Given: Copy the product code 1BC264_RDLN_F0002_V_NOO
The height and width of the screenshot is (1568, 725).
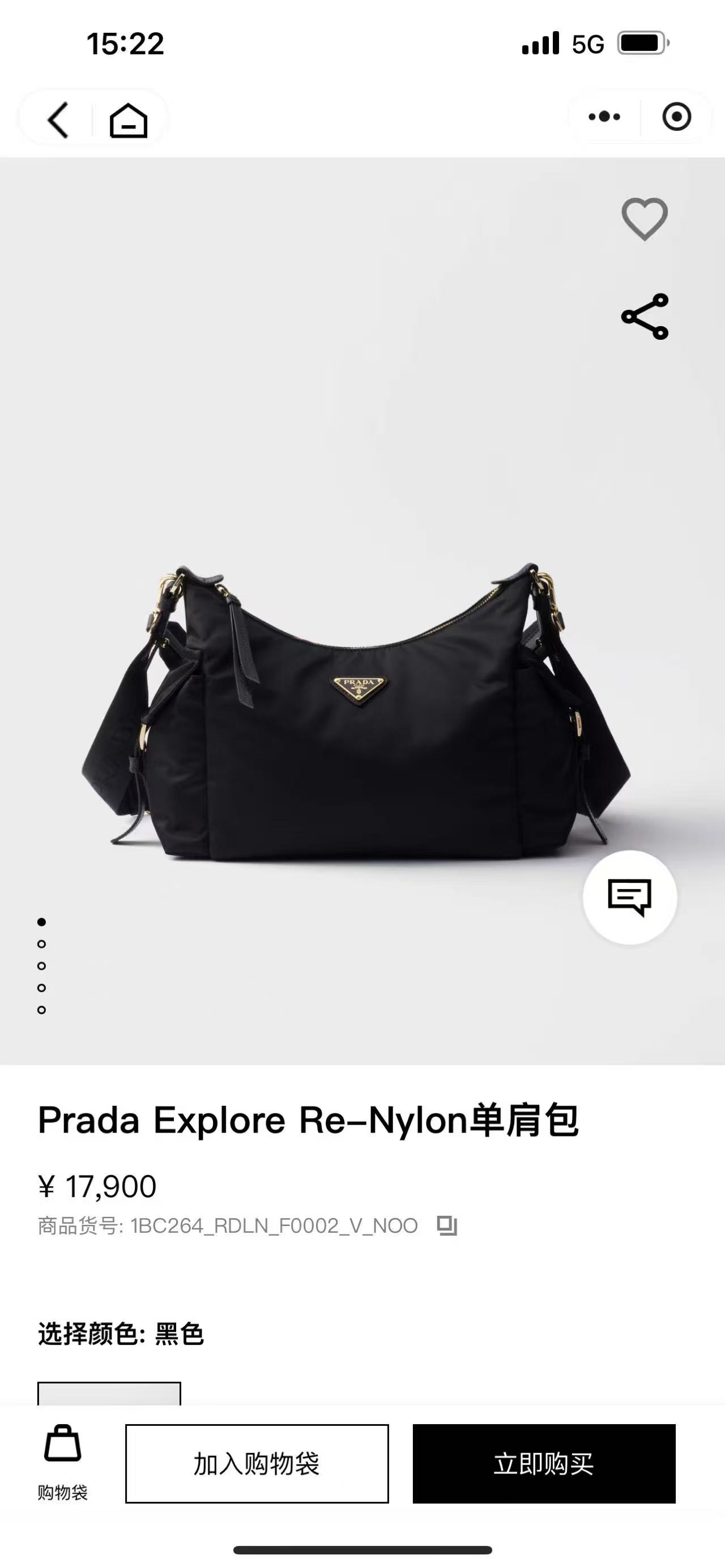Looking at the screenshot, I should click(x=447, y=1225).
